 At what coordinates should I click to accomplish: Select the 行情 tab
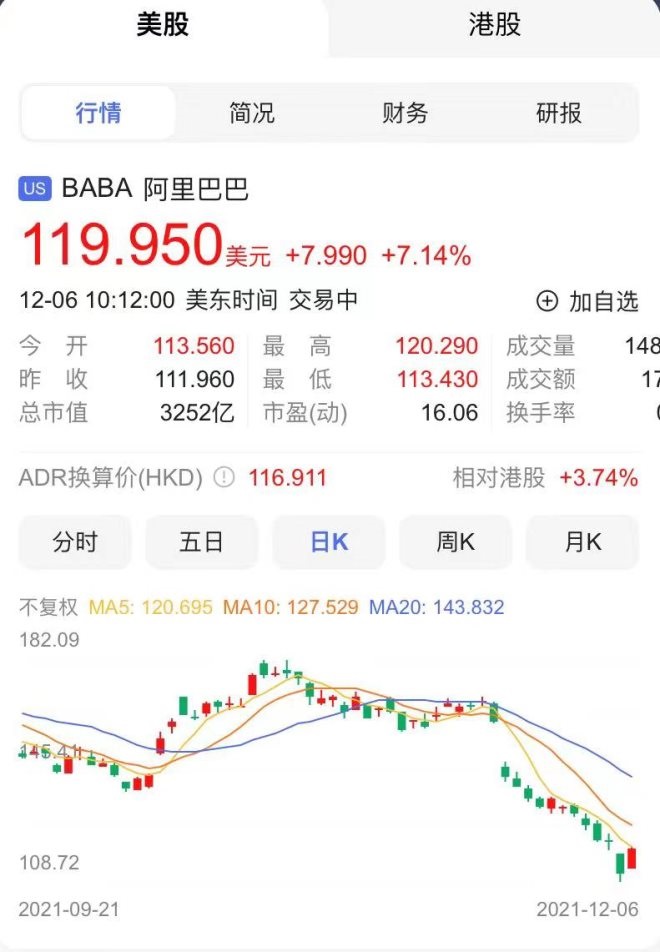click(x=99, y=112)
